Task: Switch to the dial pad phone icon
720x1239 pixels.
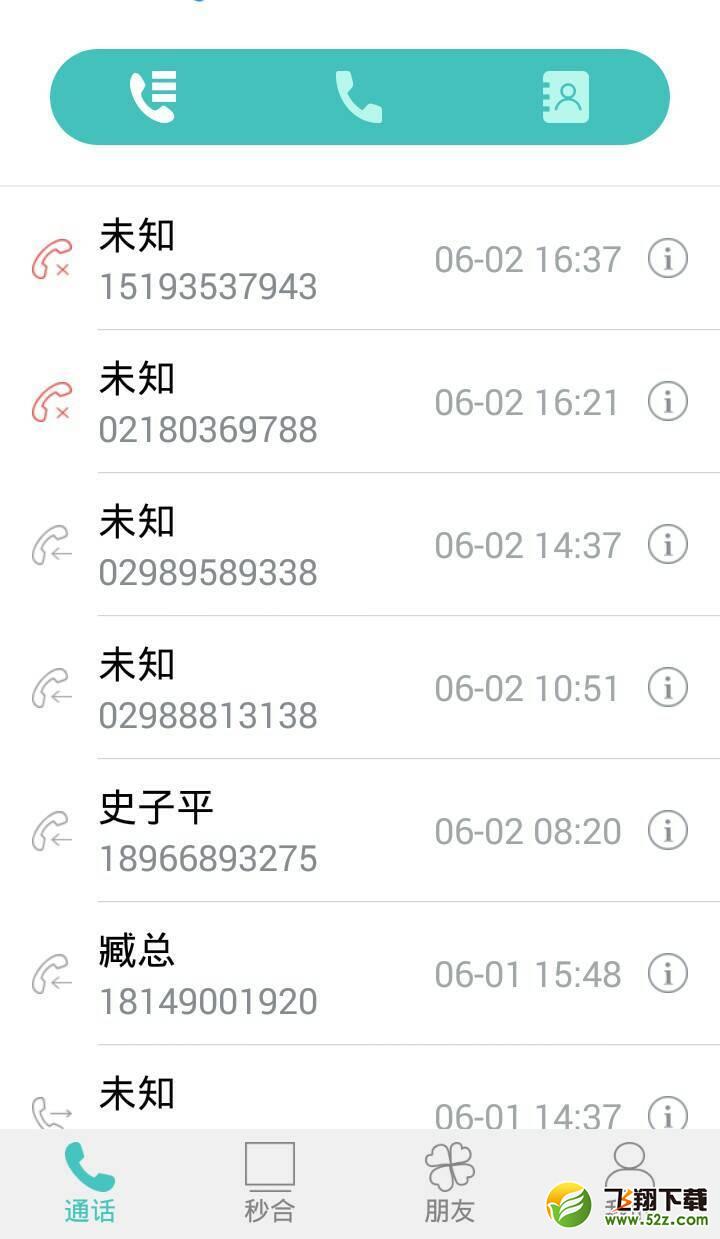Action: [359, 97]
